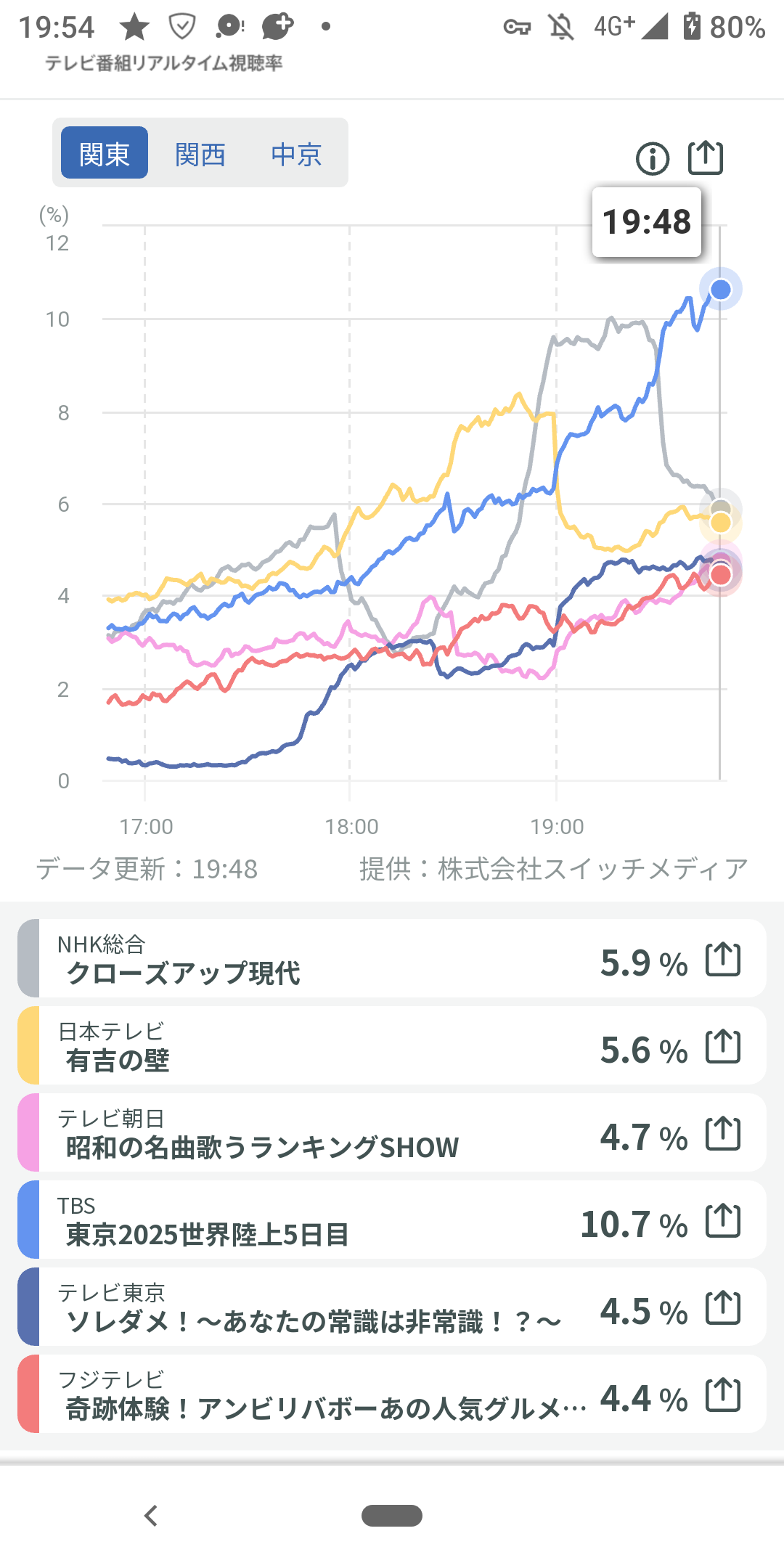Share the クローズアップ現代 rating
The image size is (784, 1568).
click(723, 959)
